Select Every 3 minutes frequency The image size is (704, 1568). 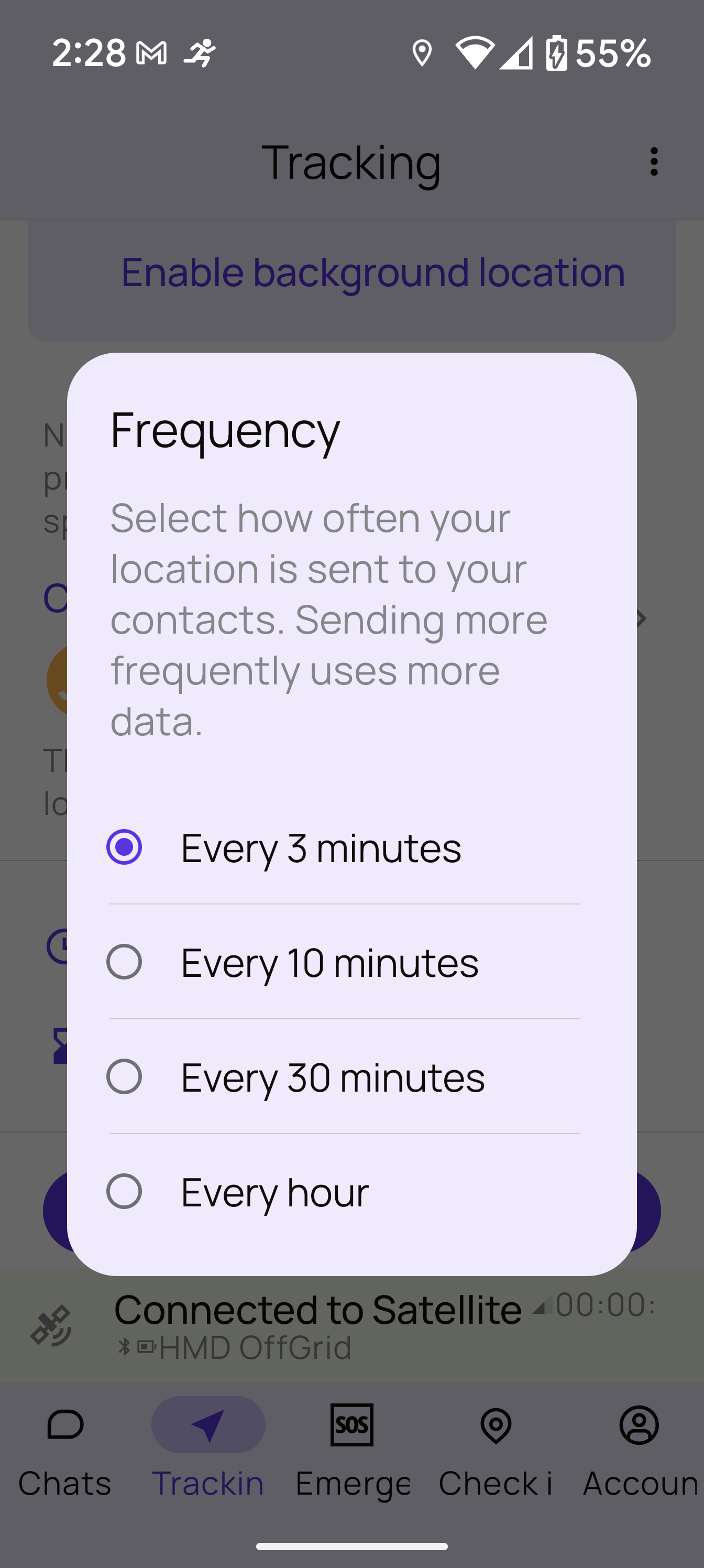click(344, 847)
